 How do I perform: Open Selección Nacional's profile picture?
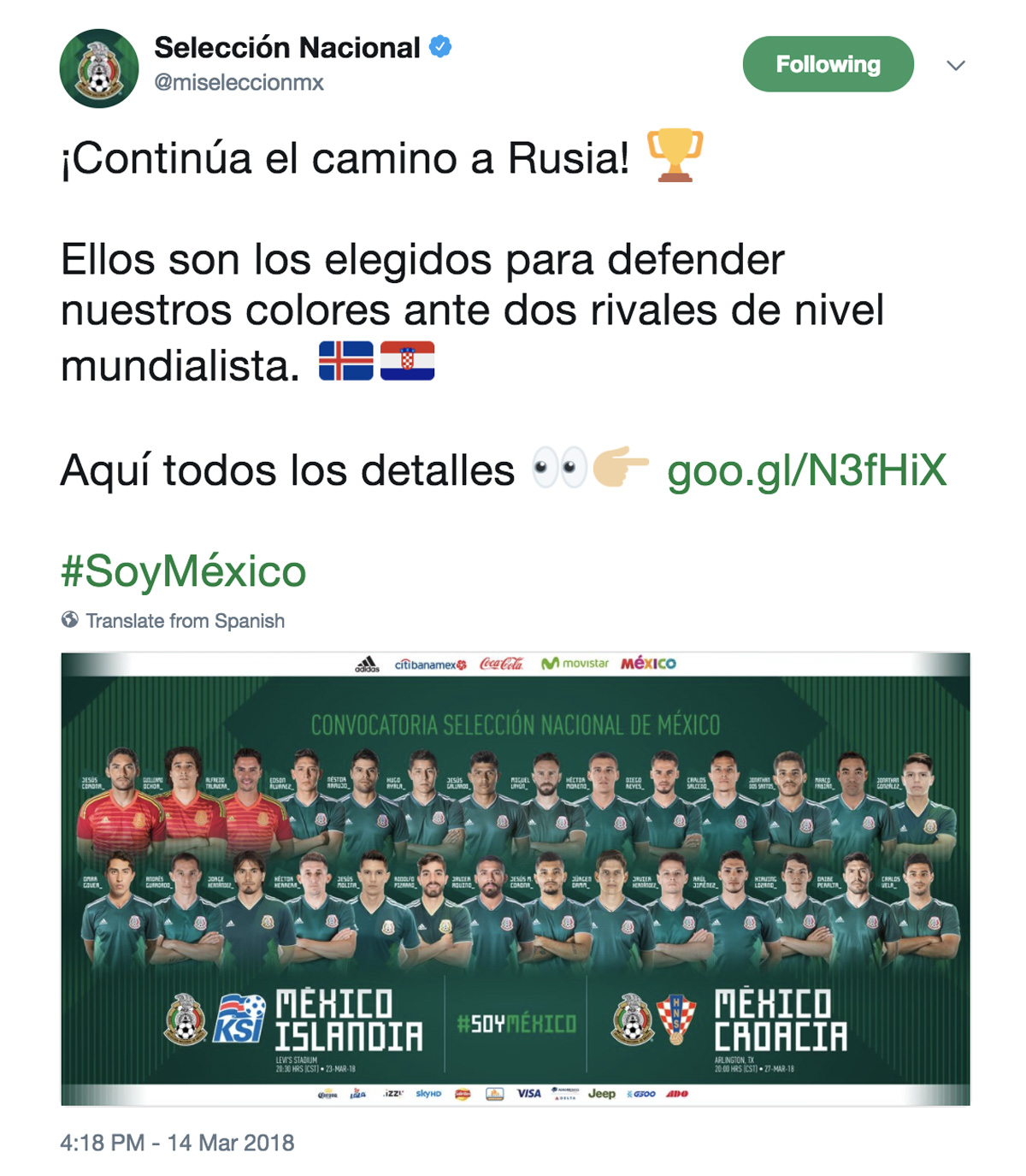99,68
